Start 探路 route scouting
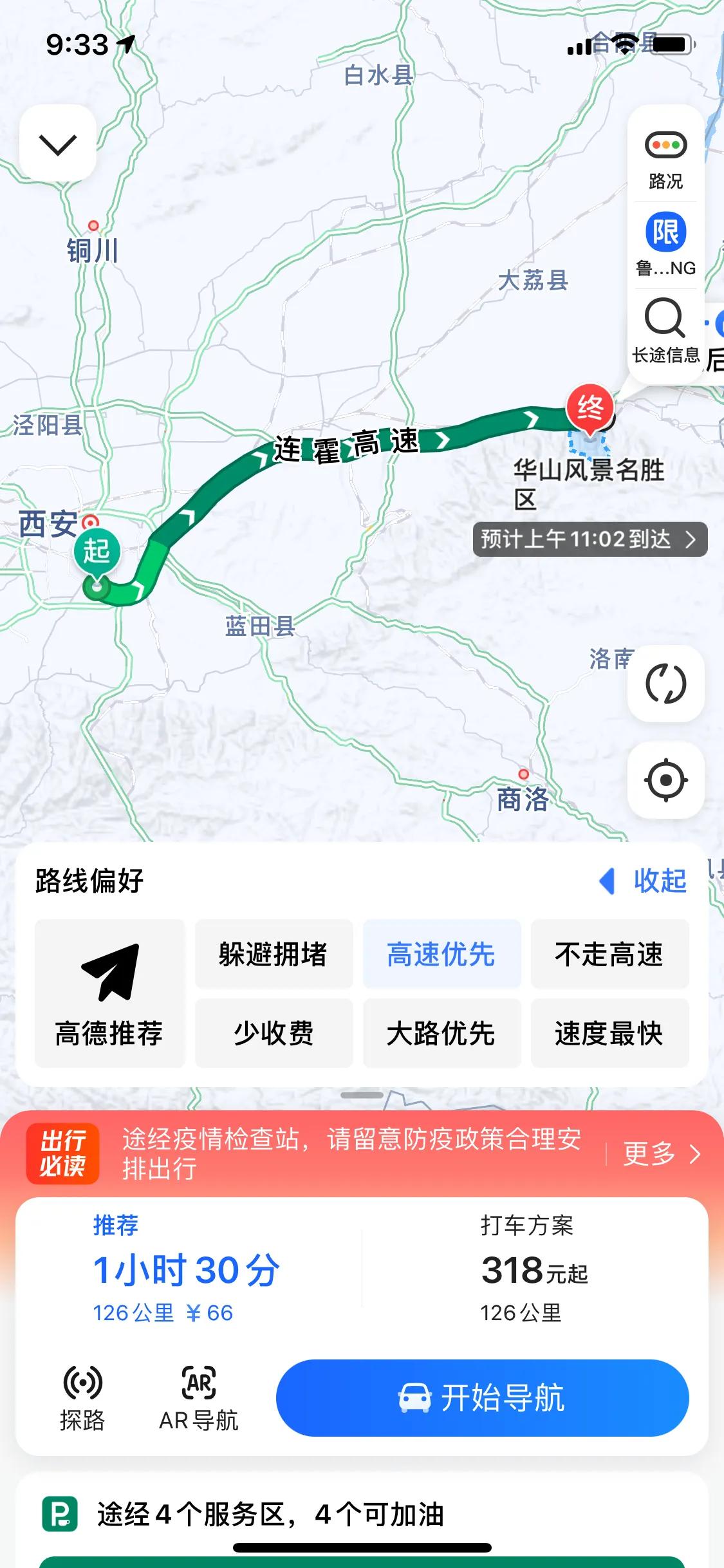The width and height of the screenshot is (724, 1568). 84,1397
